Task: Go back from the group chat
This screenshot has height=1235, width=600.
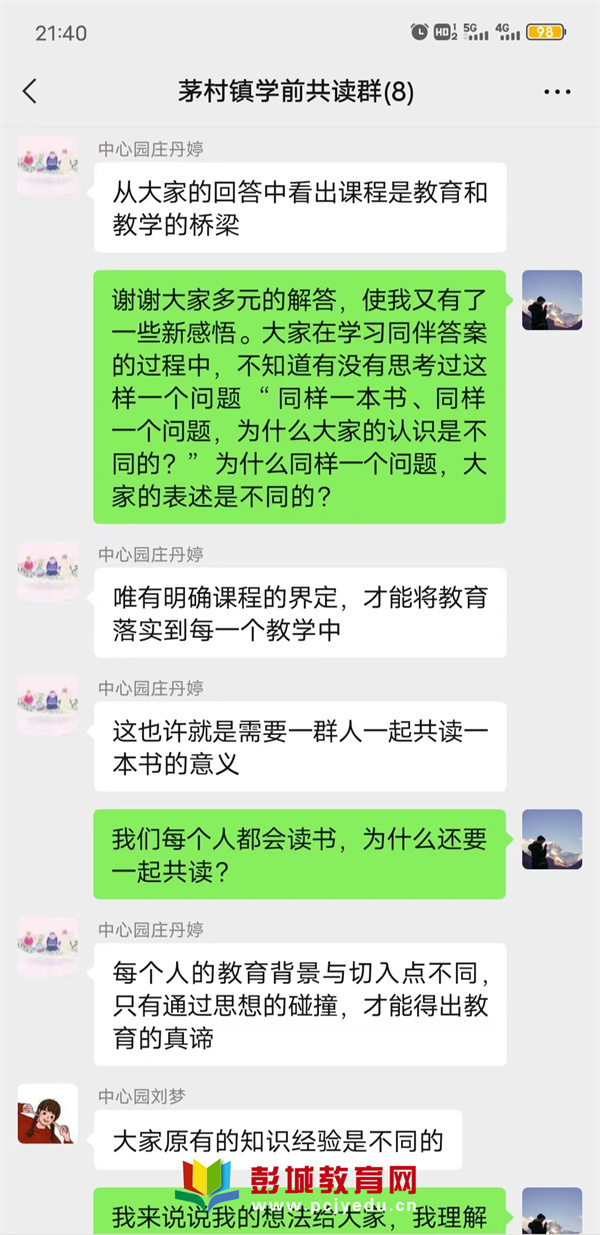Action: [30, 92]
